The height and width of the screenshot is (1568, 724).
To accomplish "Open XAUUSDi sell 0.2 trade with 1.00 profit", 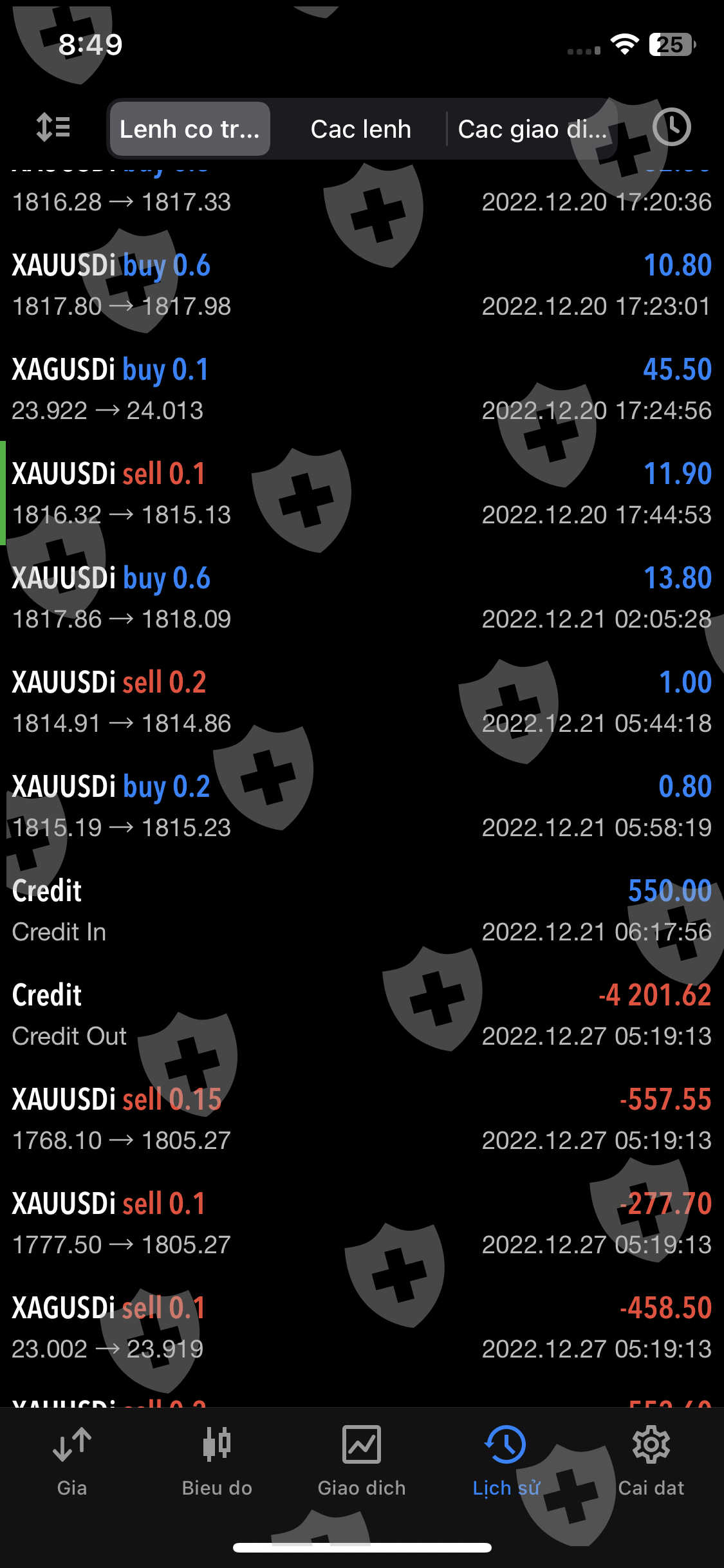I will (362, 702).
